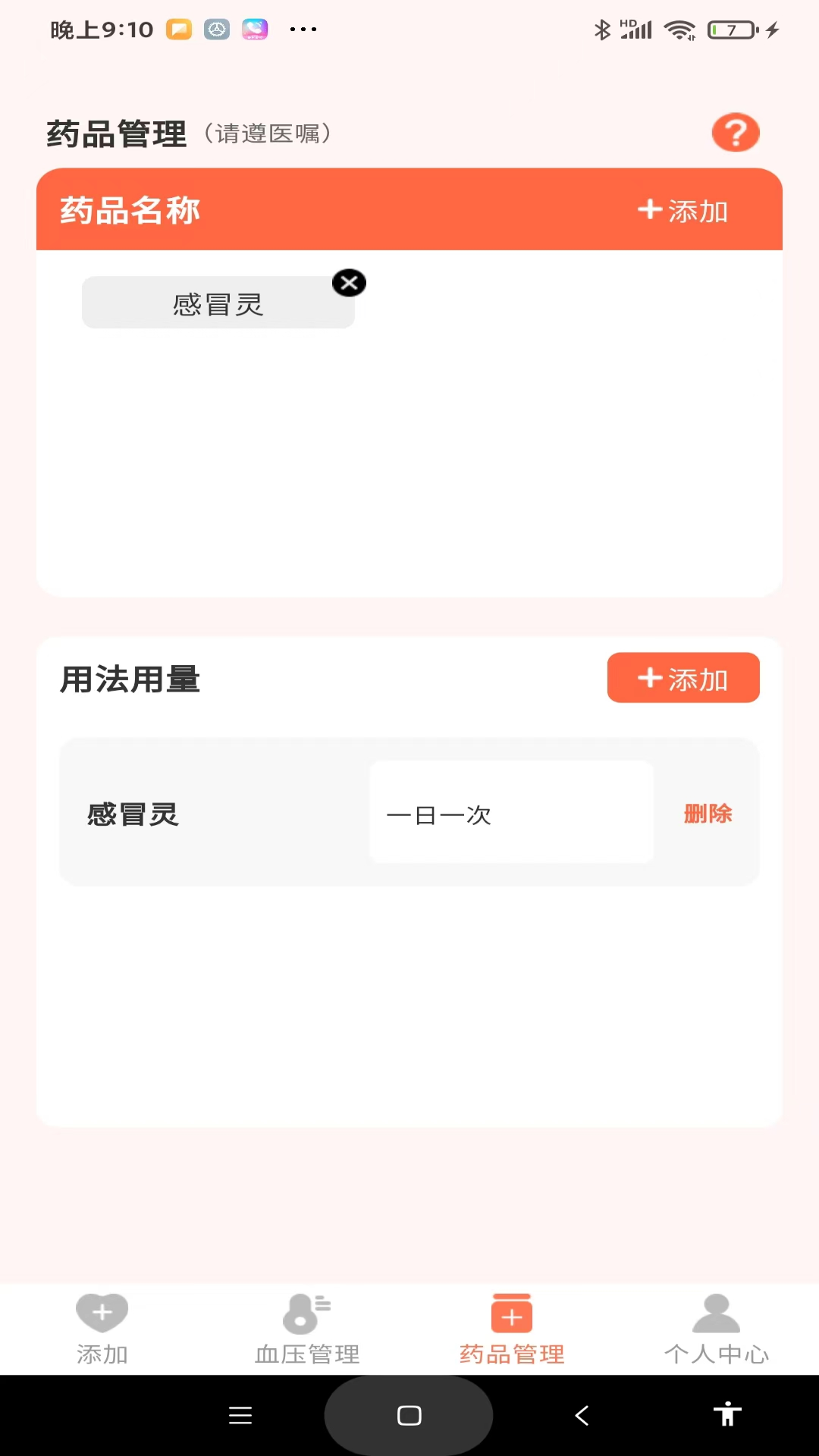Tap the plus icon inside the orange 添加 button
The width and height of the screenshot is (819, 1456).
[650, 678]
